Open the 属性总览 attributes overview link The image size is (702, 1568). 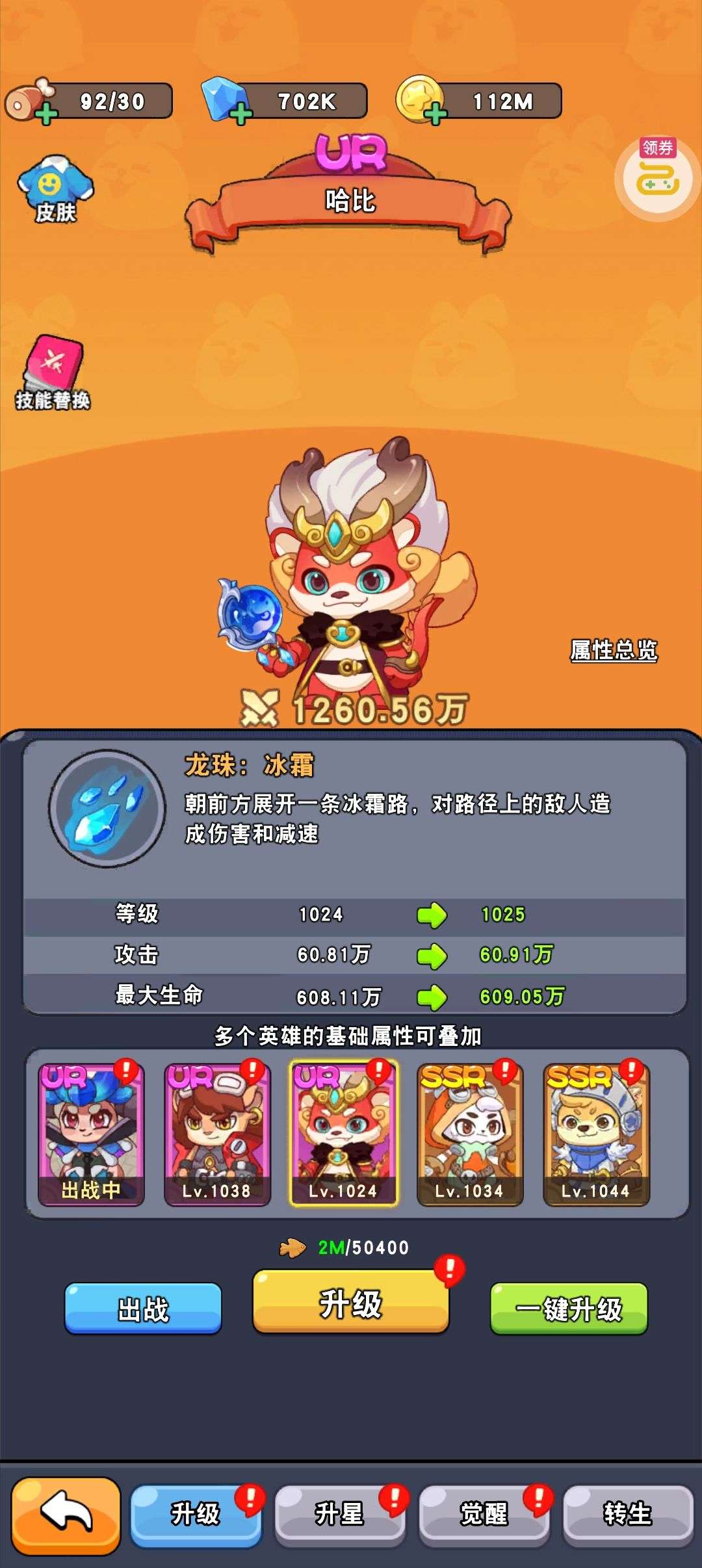pos(614,650)
